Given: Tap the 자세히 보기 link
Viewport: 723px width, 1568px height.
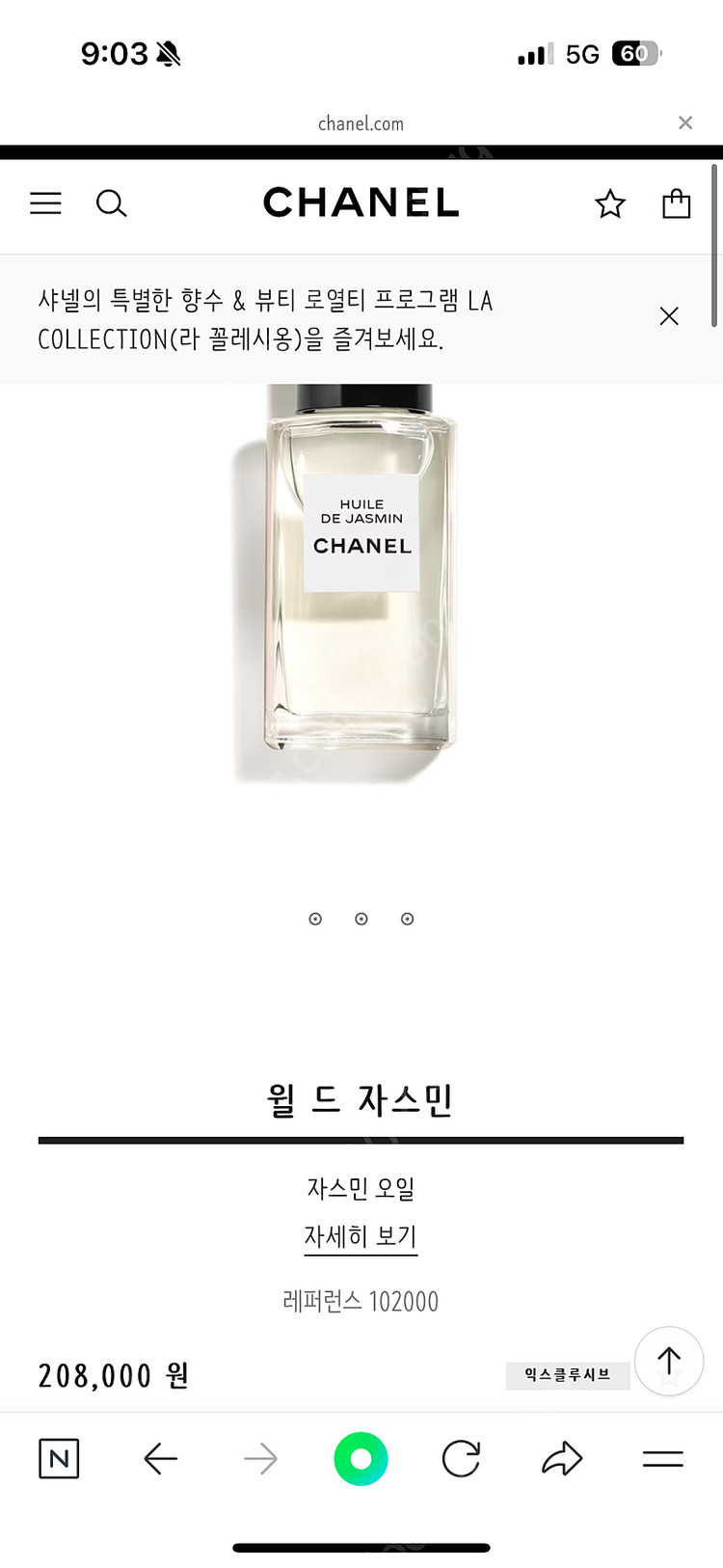Looking at the screenshot, I should click(361, 1236).
